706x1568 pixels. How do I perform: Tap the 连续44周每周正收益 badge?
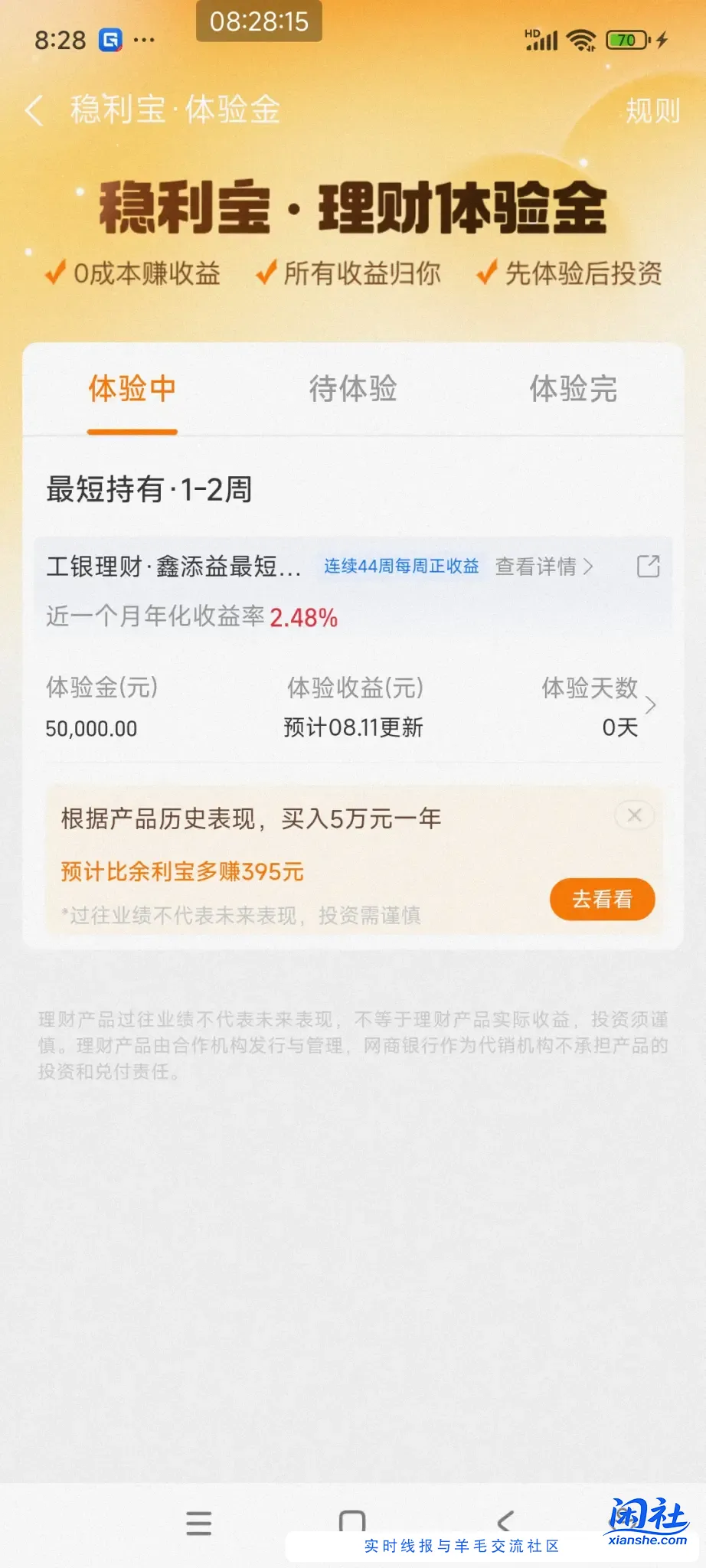coord(401,567)
